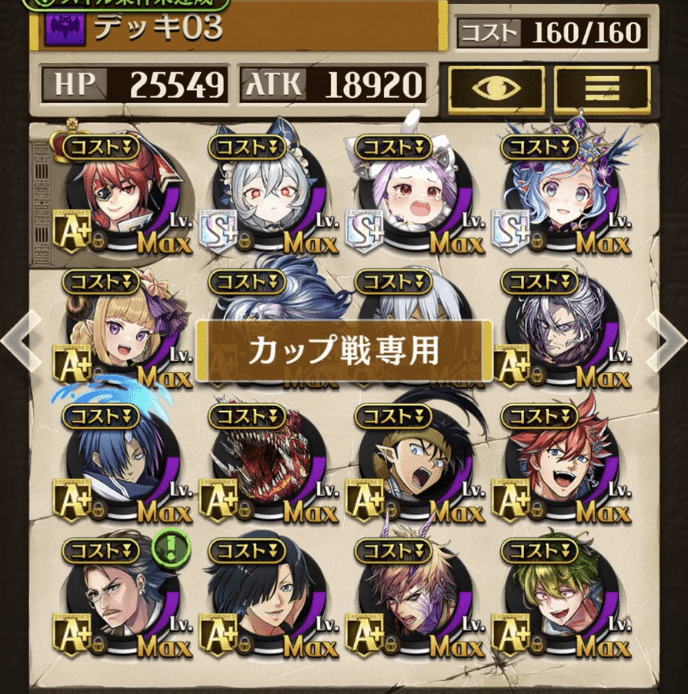Select the purple-haired bunny-eared S+ character
The height and width of the screenshot is (694, 688).
click(404, 198)
